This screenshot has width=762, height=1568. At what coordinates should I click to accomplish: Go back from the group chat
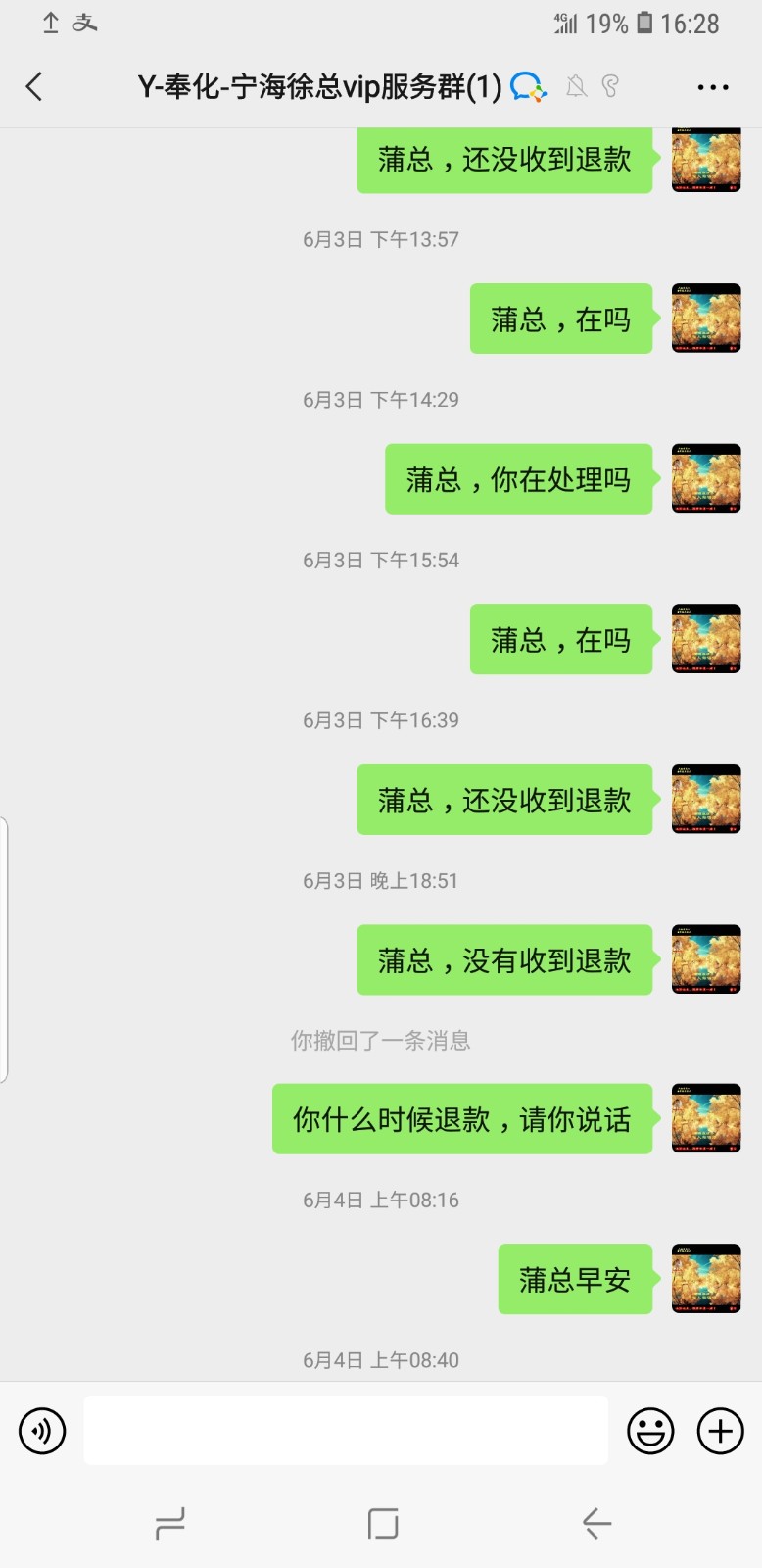click(x=34, y=87)
